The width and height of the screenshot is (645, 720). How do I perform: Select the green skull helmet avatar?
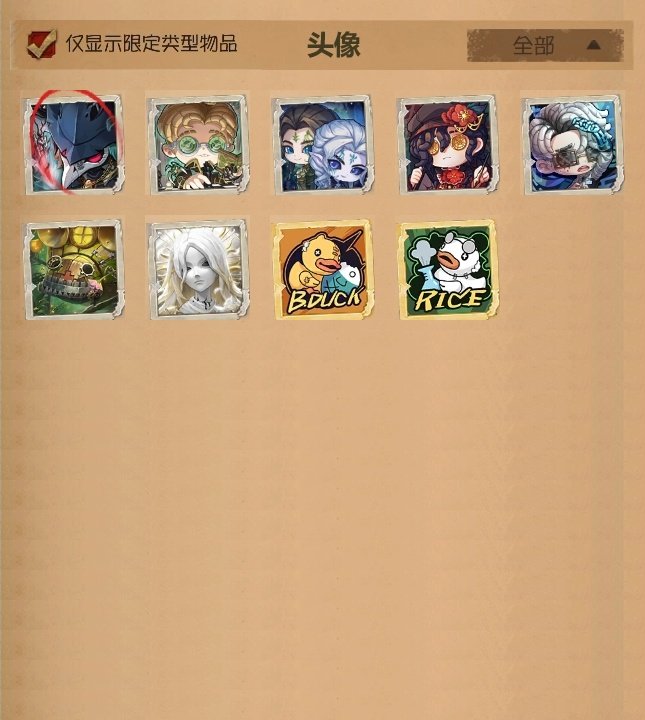[x=73, y=270]
